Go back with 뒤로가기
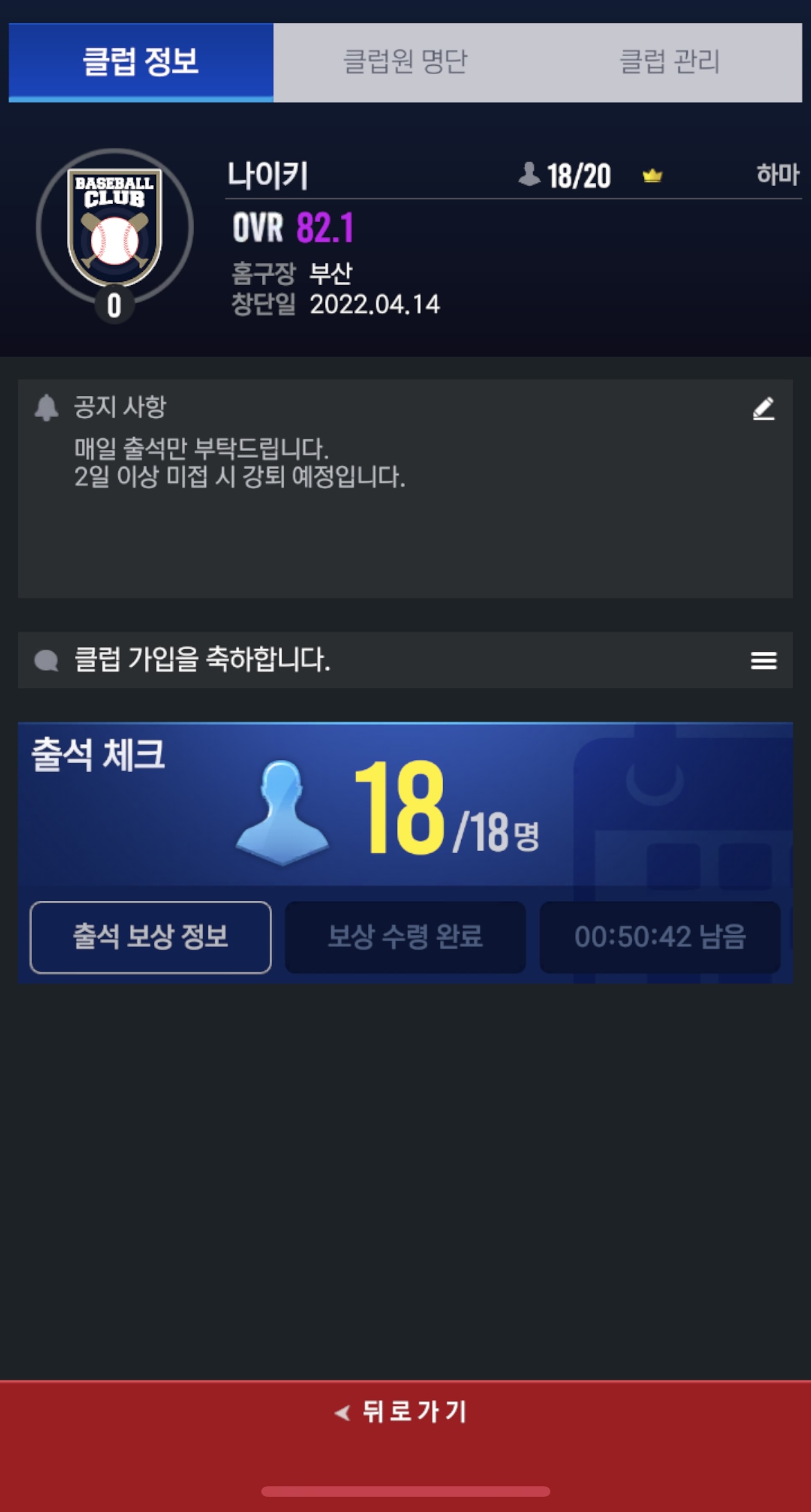This screenshot has width=811, height=1512. click(405, 1412)
